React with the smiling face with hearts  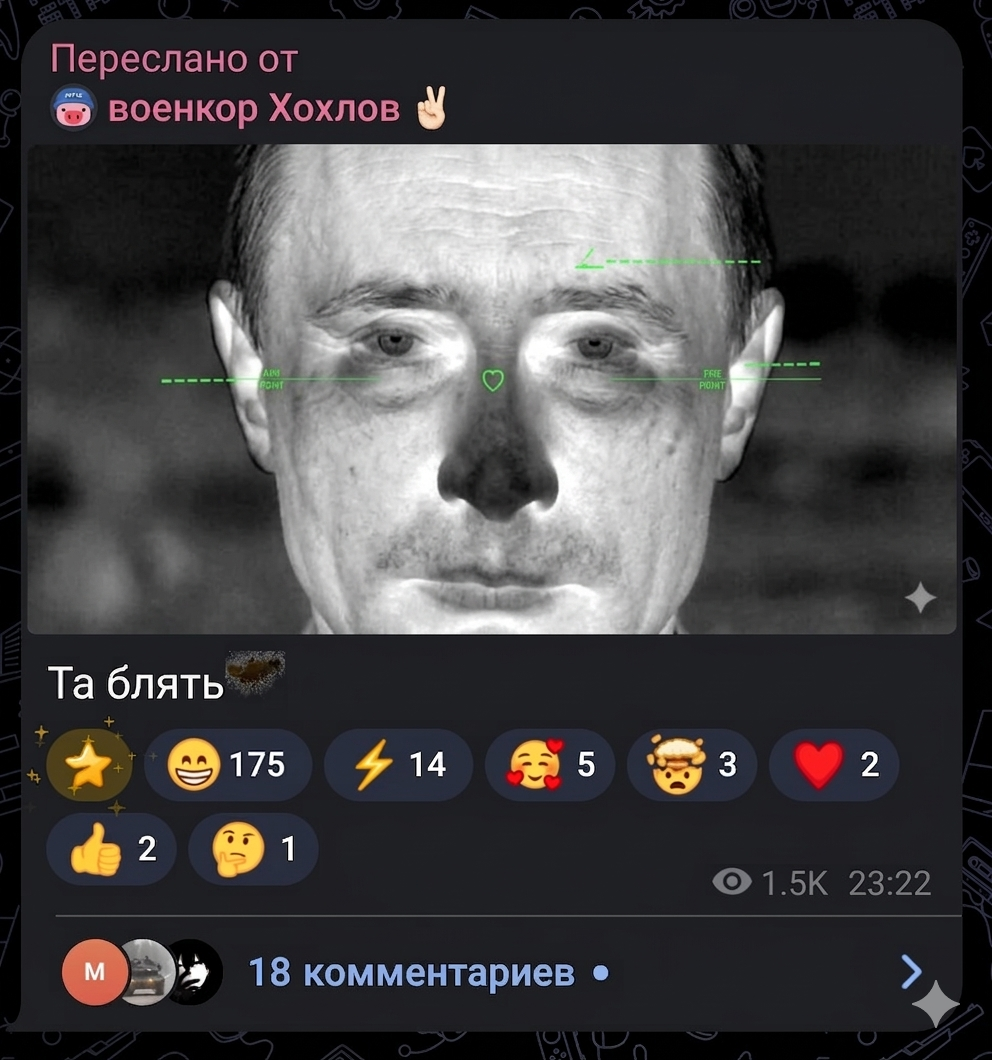click(549, 765)
